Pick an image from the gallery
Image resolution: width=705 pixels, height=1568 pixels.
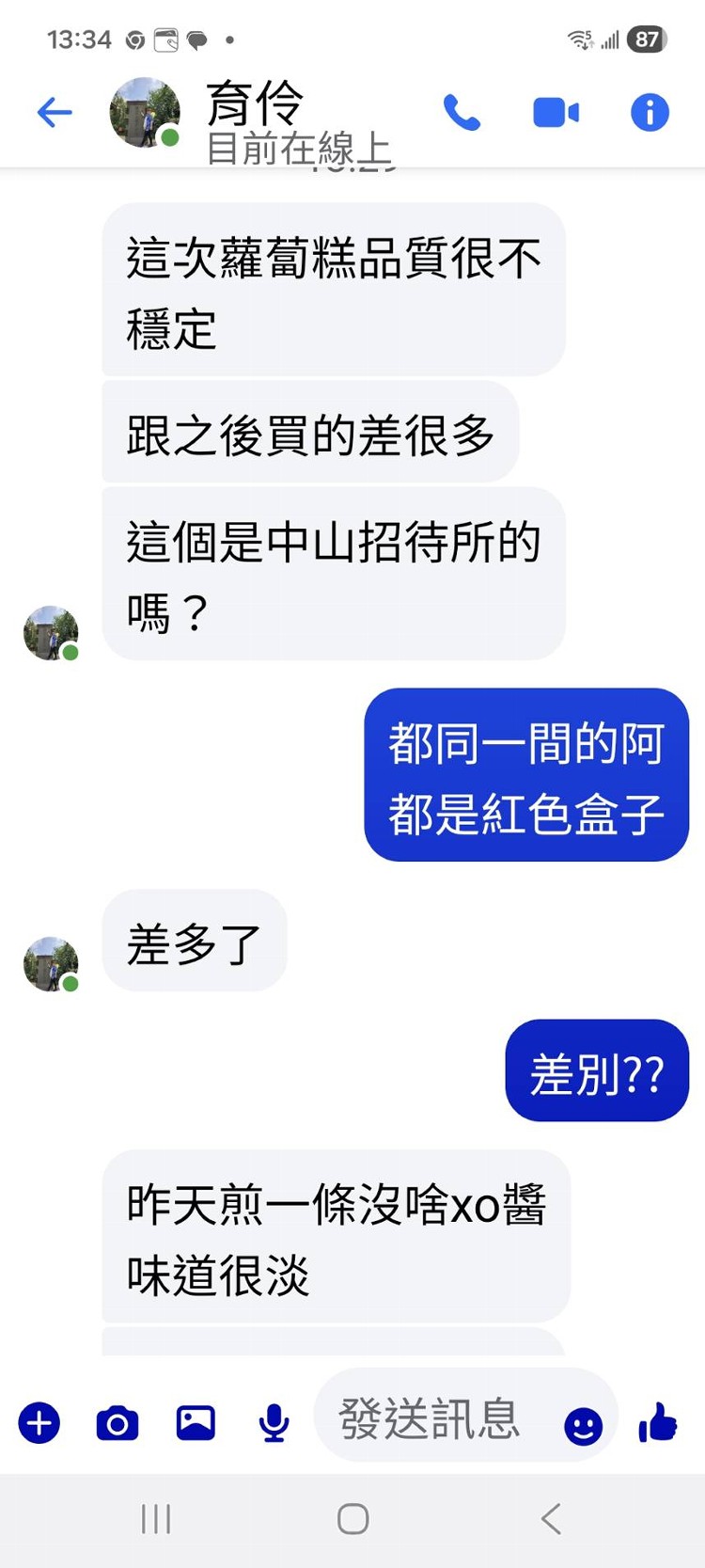point(196,1423)
